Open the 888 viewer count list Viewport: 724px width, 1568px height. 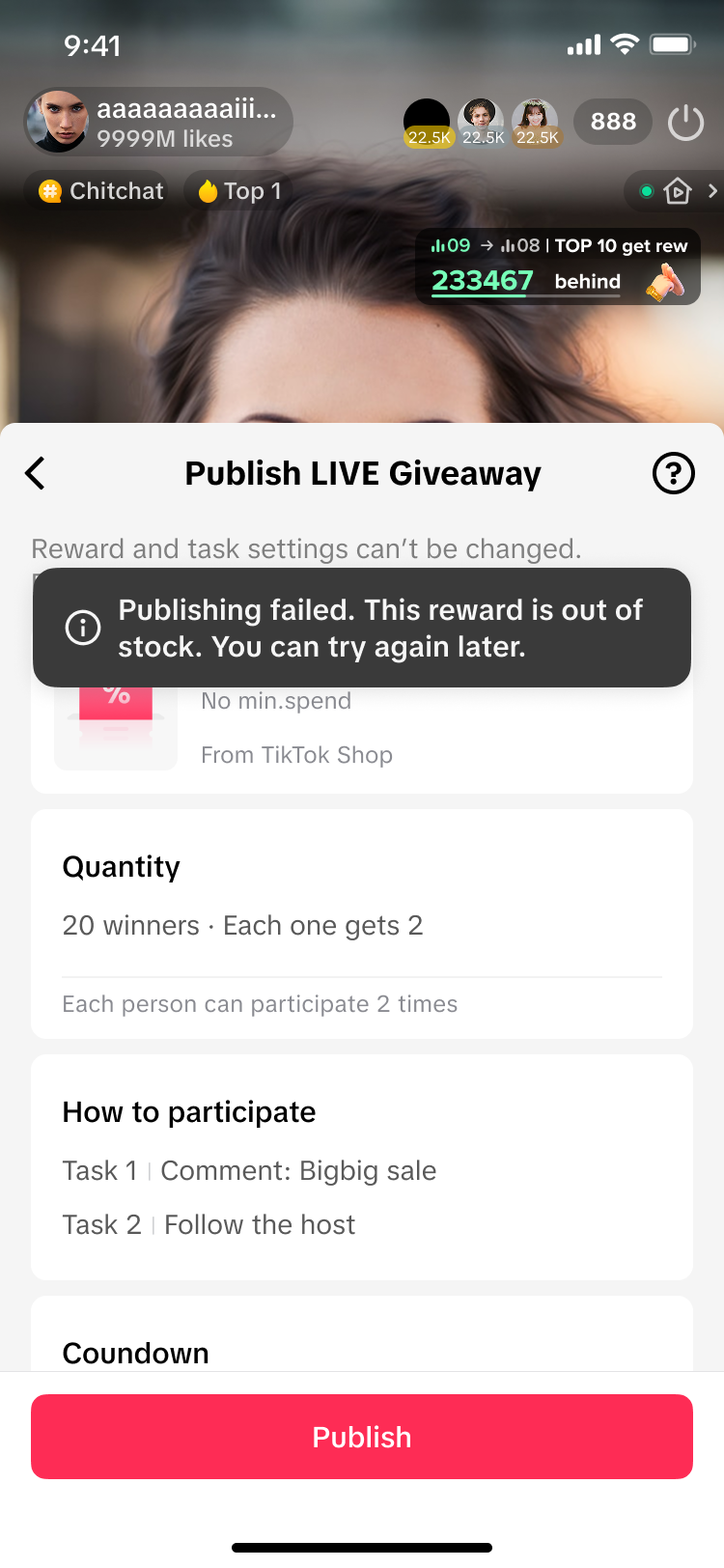pos(613,122)
